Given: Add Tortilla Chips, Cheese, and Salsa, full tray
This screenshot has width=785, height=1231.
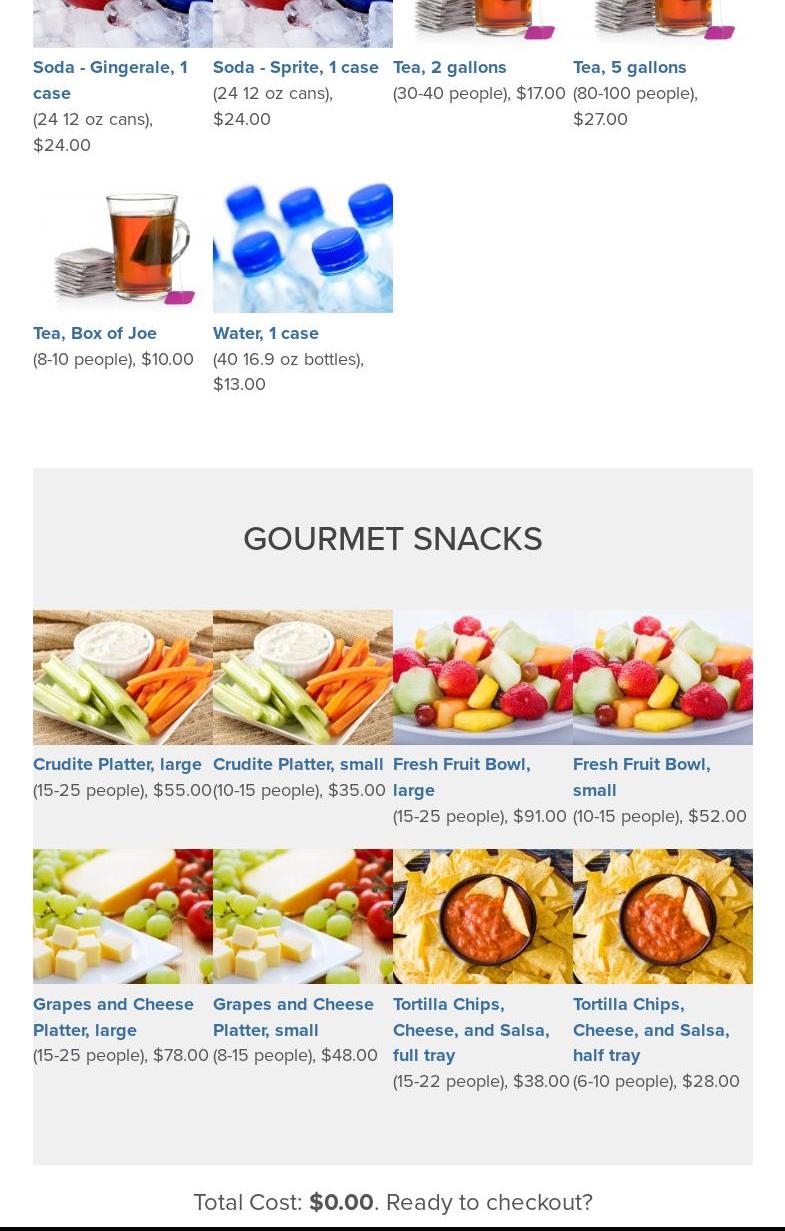Looking at the screenshot, I should (x=470, y=1029).
